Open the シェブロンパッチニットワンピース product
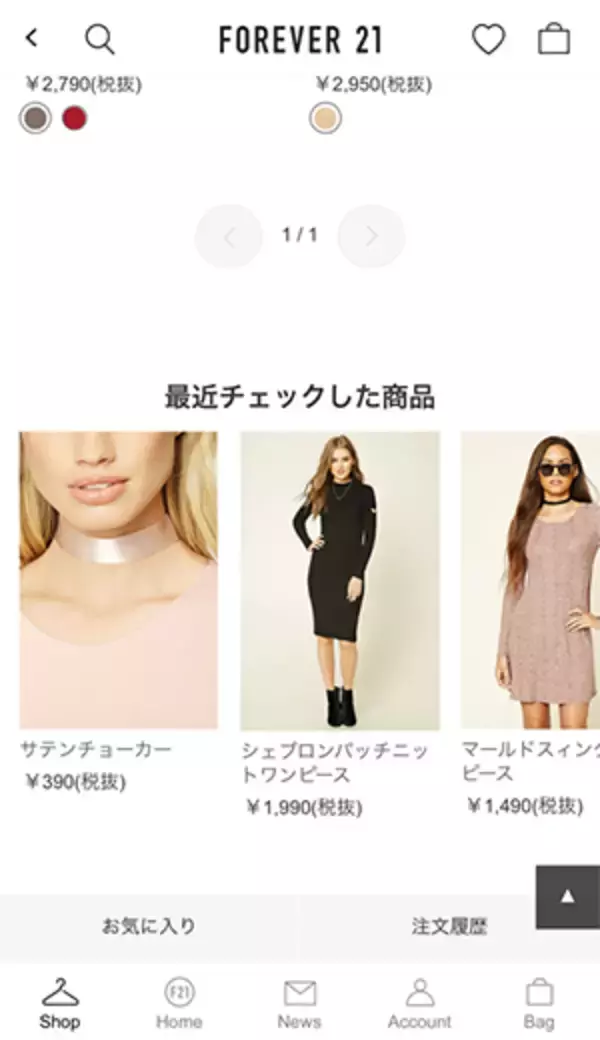This screenshot has height=1040, width=600. click(339, 580)
